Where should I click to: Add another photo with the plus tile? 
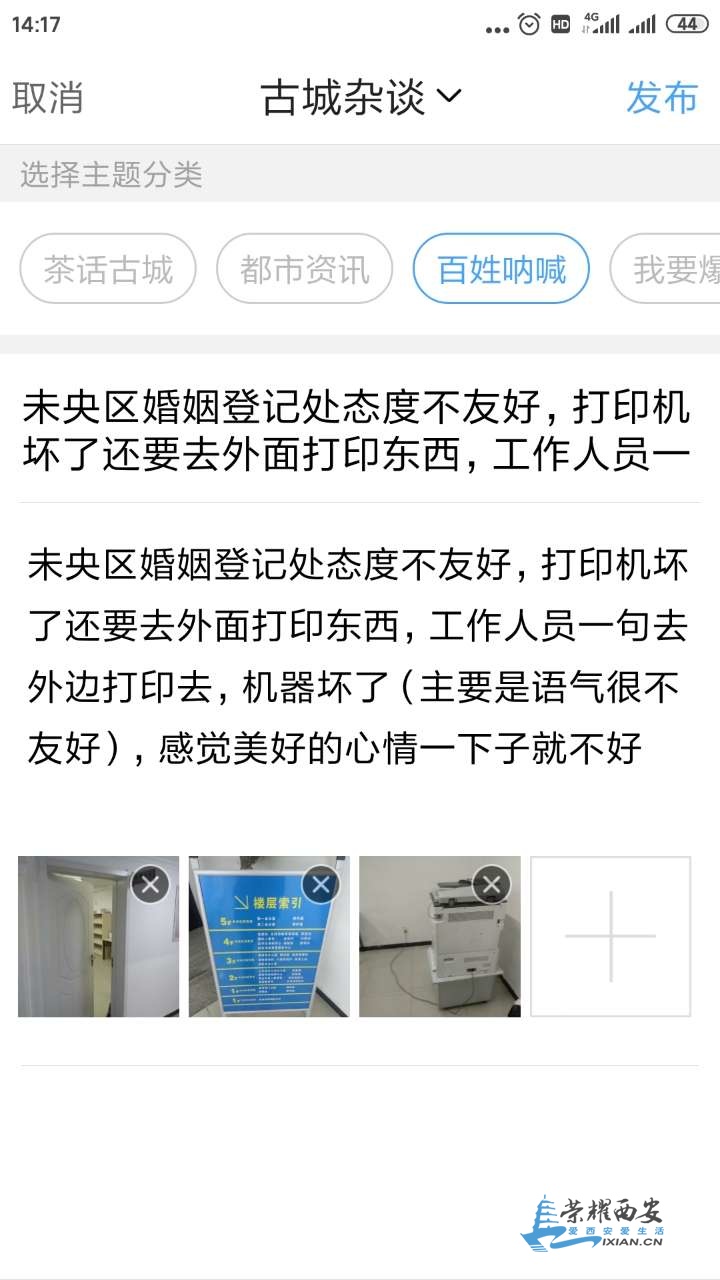[x=610, y=936]
